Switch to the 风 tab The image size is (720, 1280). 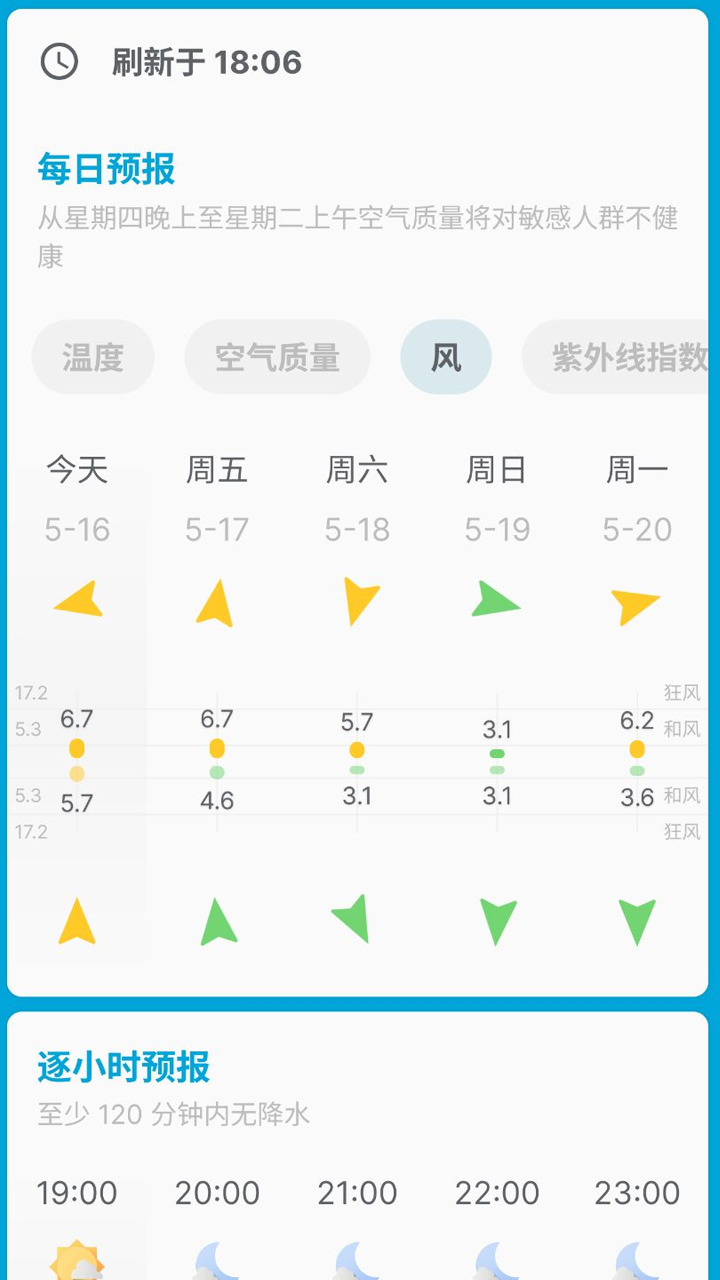[x=446, y=357]
